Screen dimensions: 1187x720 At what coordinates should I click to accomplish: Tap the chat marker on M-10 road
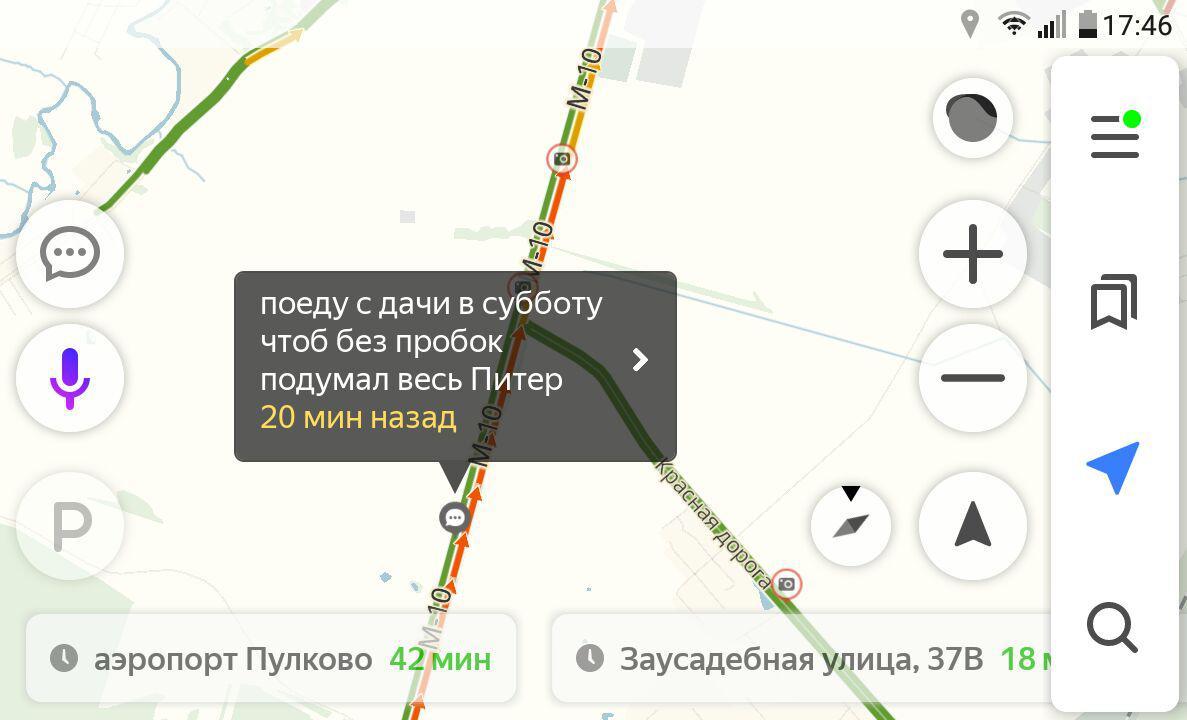tap(455, 517)
